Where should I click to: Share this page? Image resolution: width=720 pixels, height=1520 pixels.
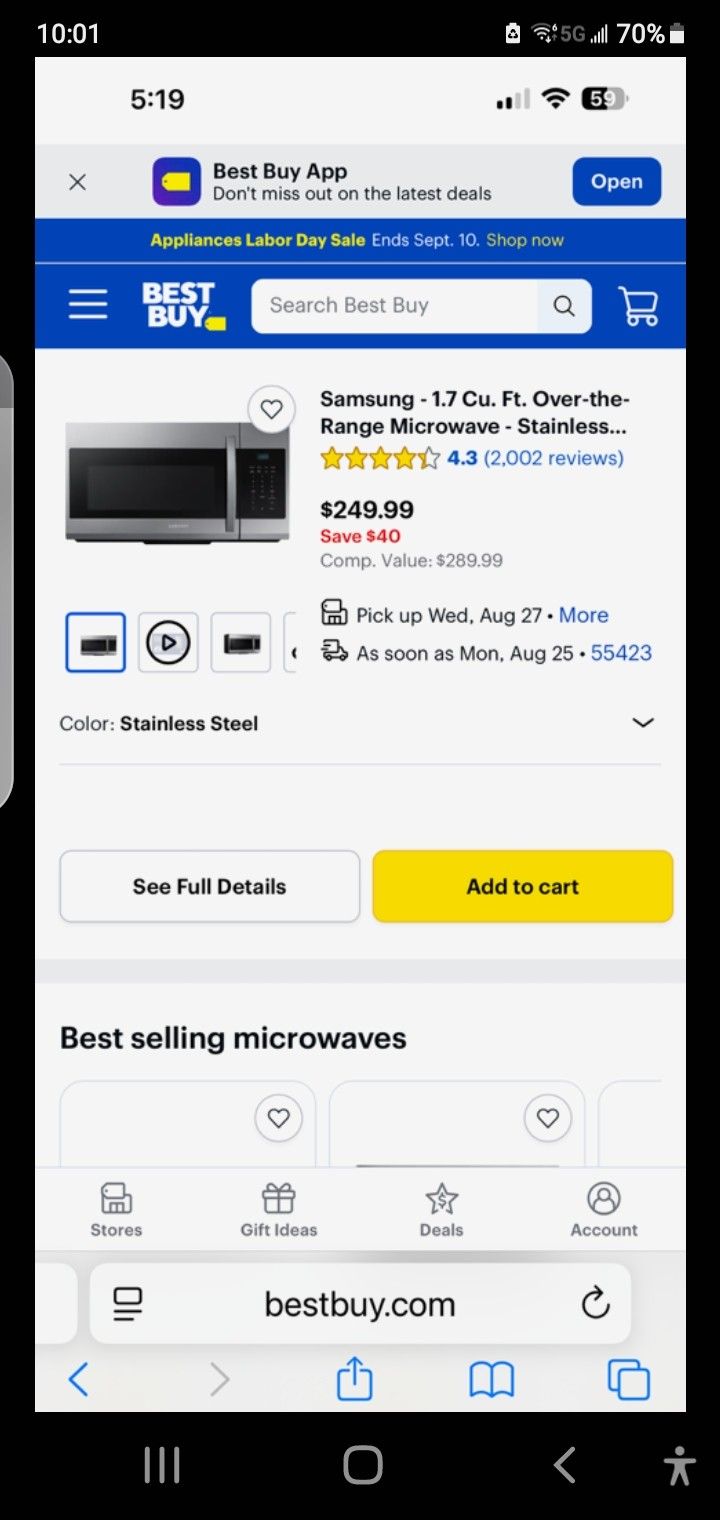click(x=354, y=1381)
